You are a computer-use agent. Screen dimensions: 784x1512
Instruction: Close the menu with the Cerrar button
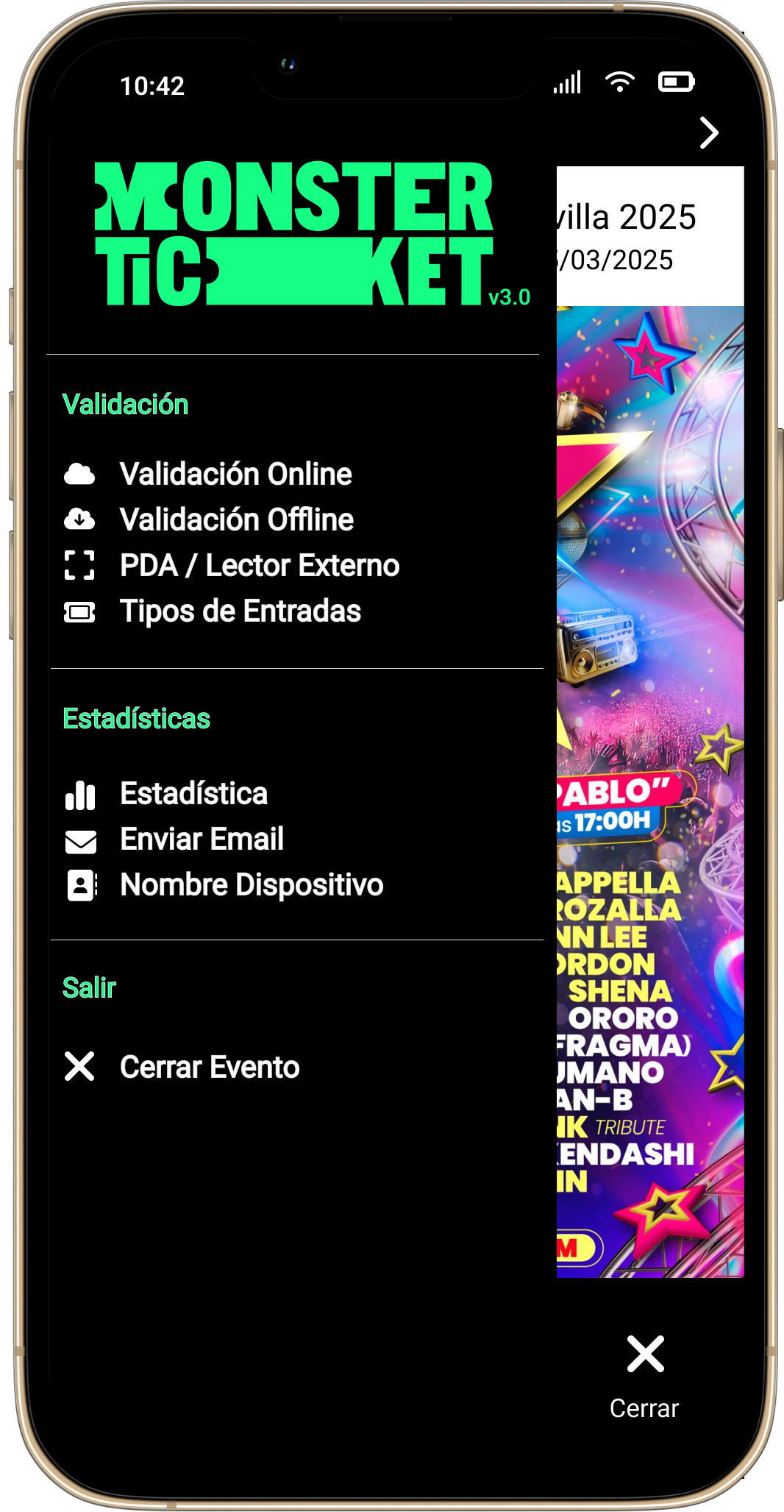645,1374
